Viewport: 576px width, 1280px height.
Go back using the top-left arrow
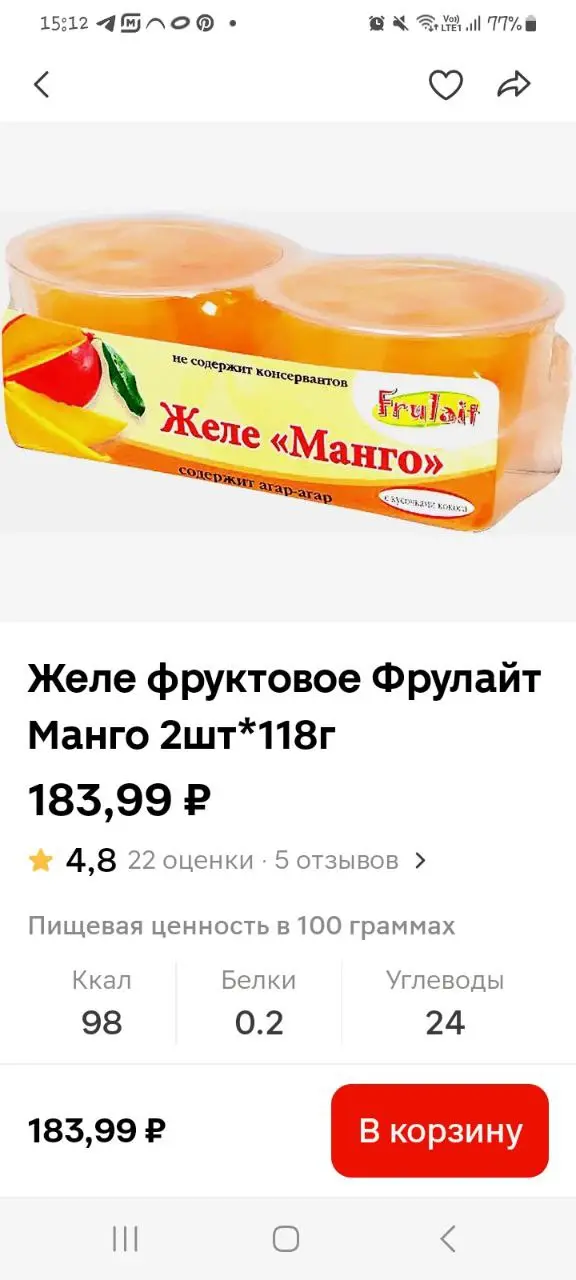click(41, 85)
